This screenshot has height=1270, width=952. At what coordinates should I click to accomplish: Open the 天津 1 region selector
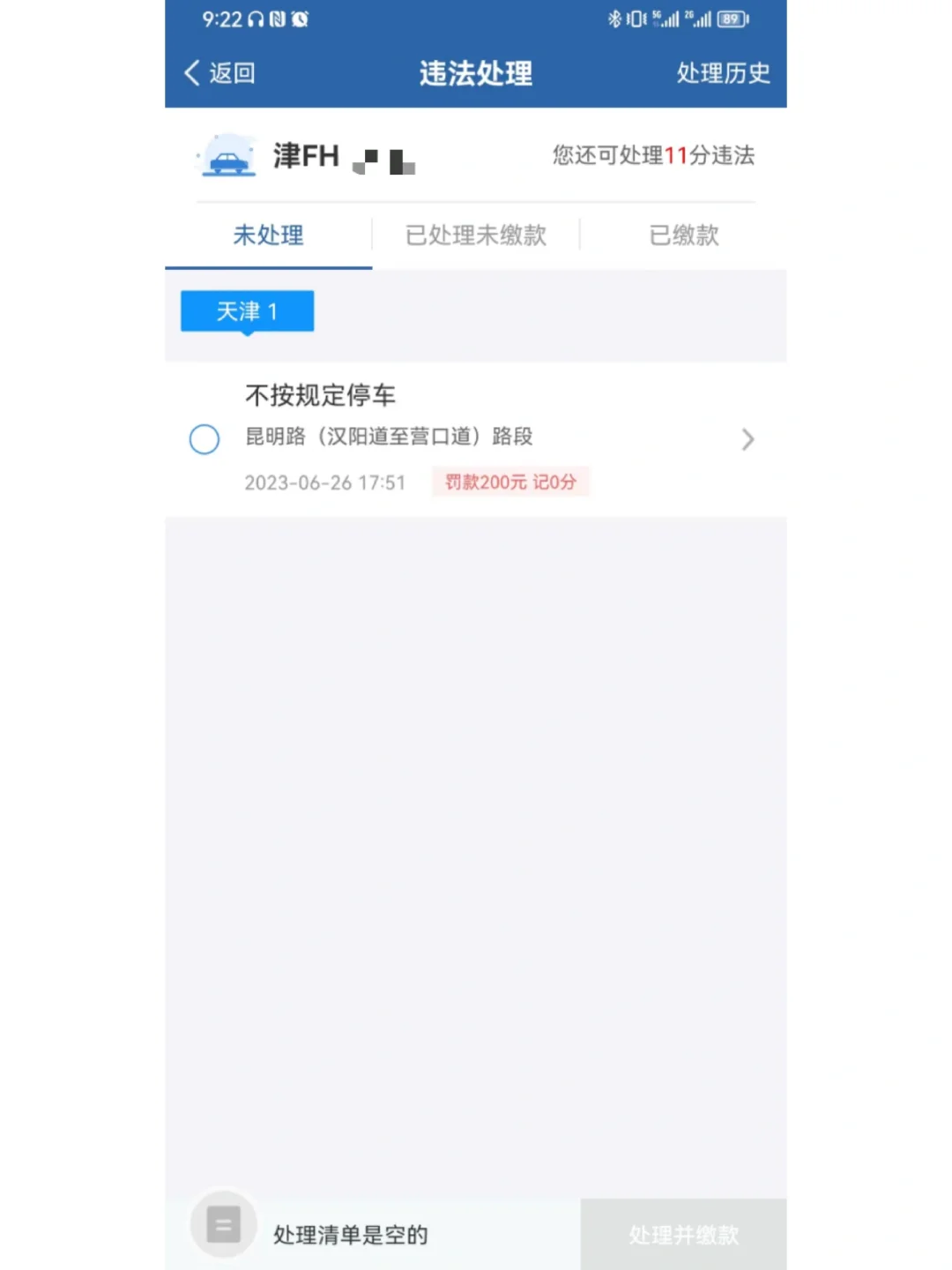click(247, 310)
